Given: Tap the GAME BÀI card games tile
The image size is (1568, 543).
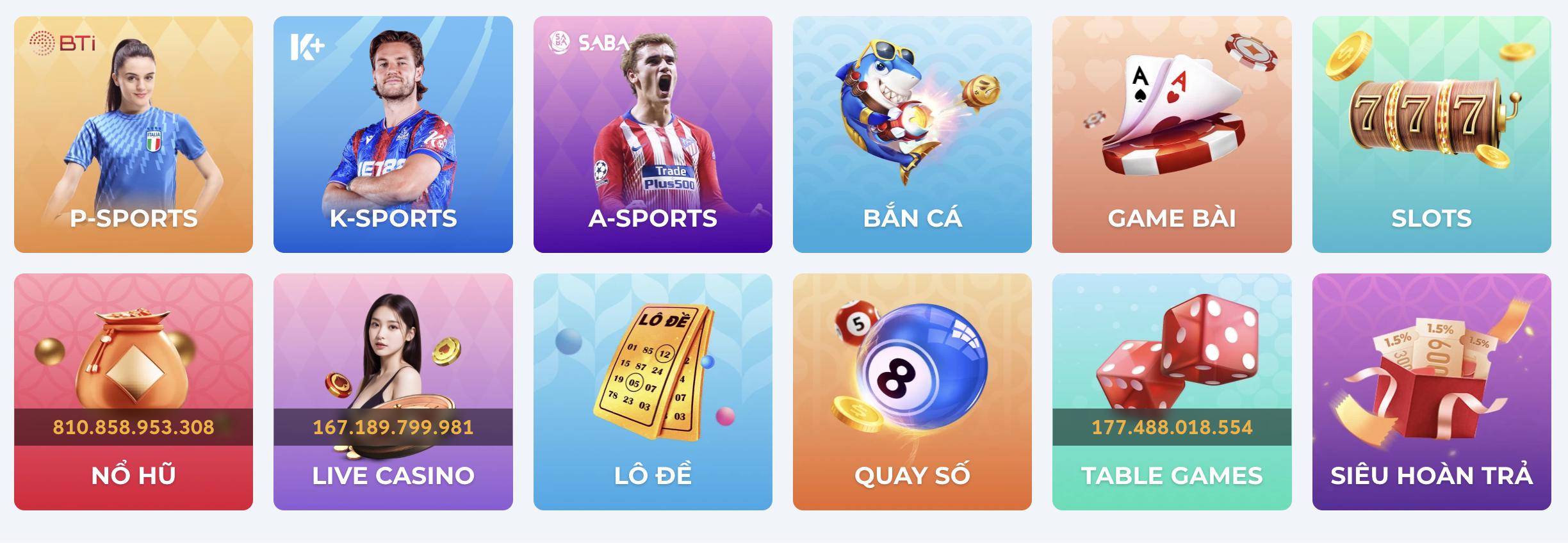Looking at the screenshot, I should (1172, 134).
